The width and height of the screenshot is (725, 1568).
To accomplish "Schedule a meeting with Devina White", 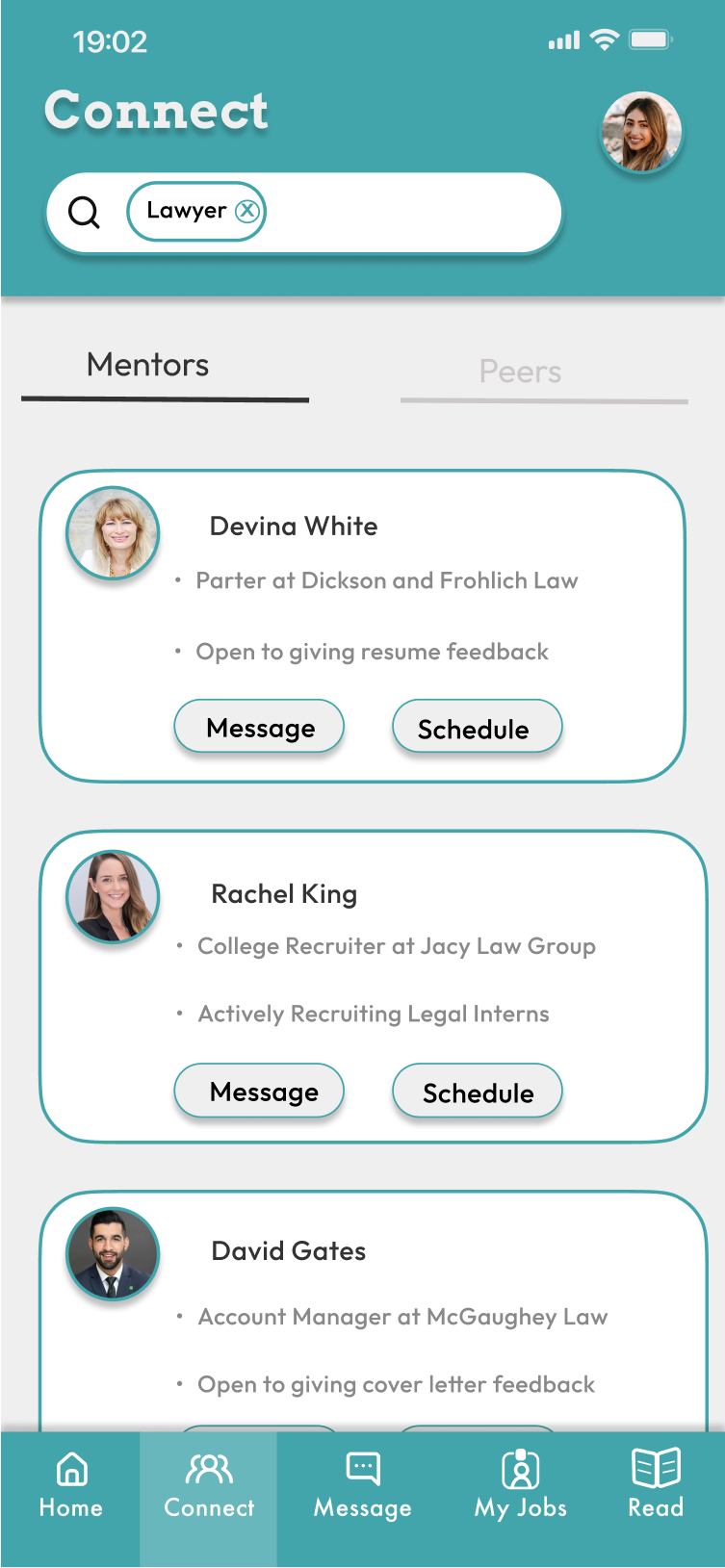I will click(x=477, y=727).
